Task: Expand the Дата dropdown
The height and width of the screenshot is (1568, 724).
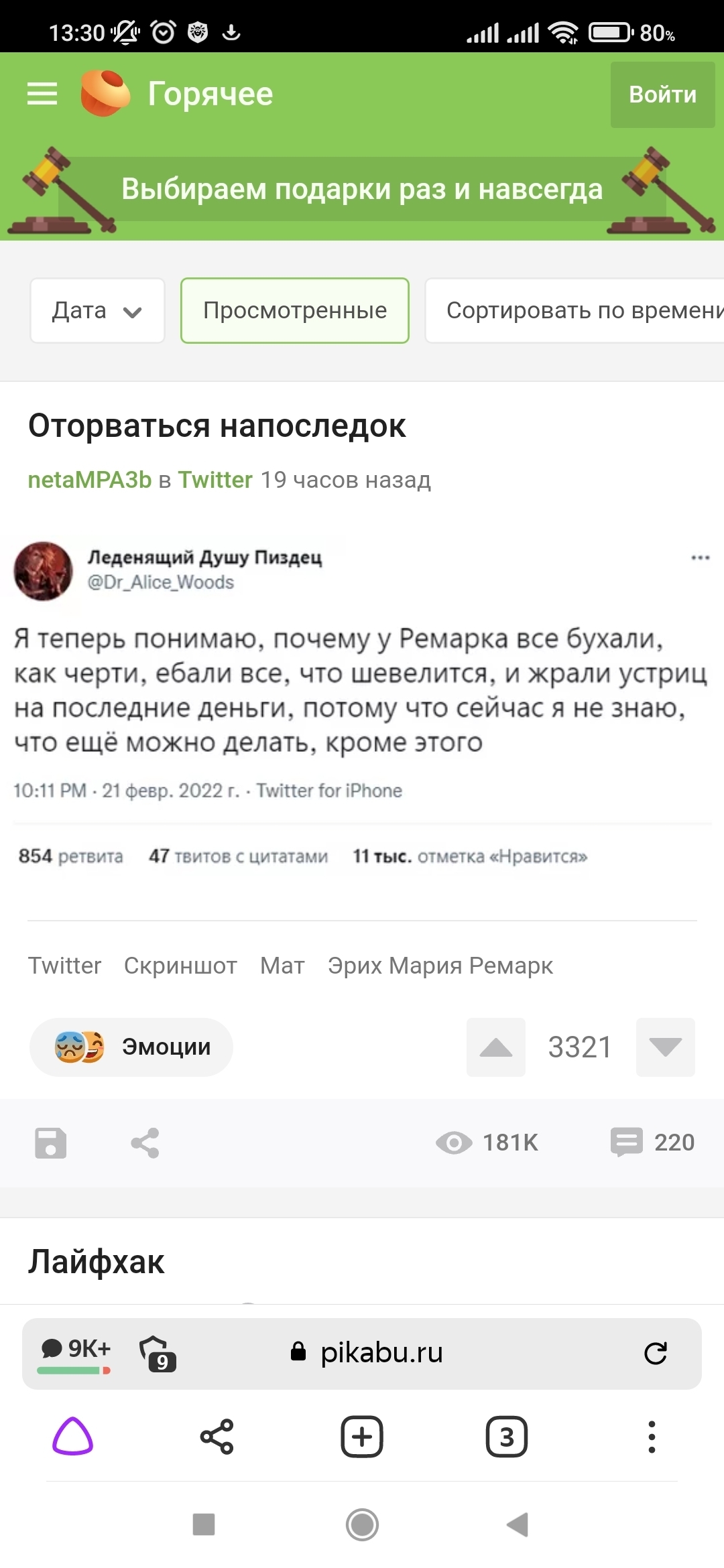Action: pos(97,311)
